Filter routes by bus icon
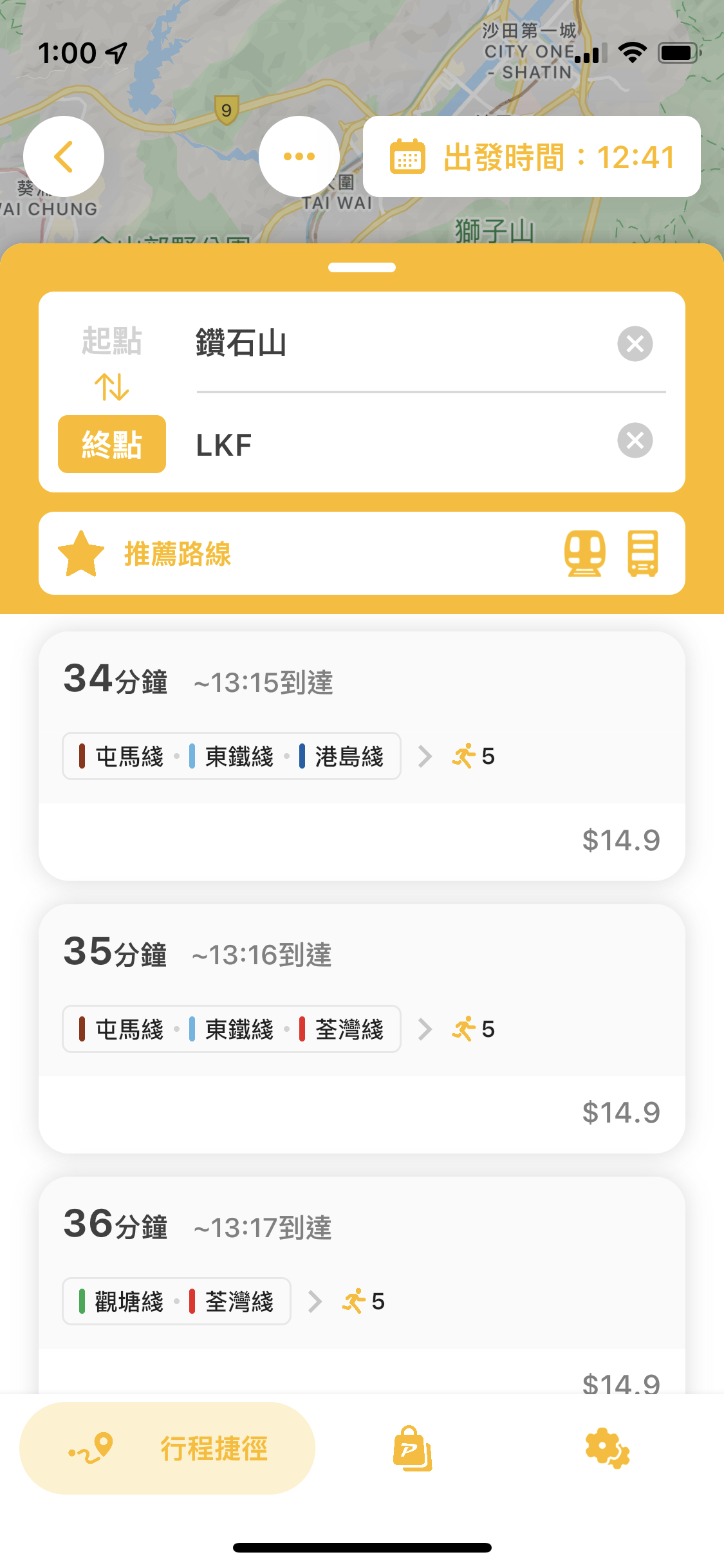This screenshot has width=724, height=1568. (642, 554)
